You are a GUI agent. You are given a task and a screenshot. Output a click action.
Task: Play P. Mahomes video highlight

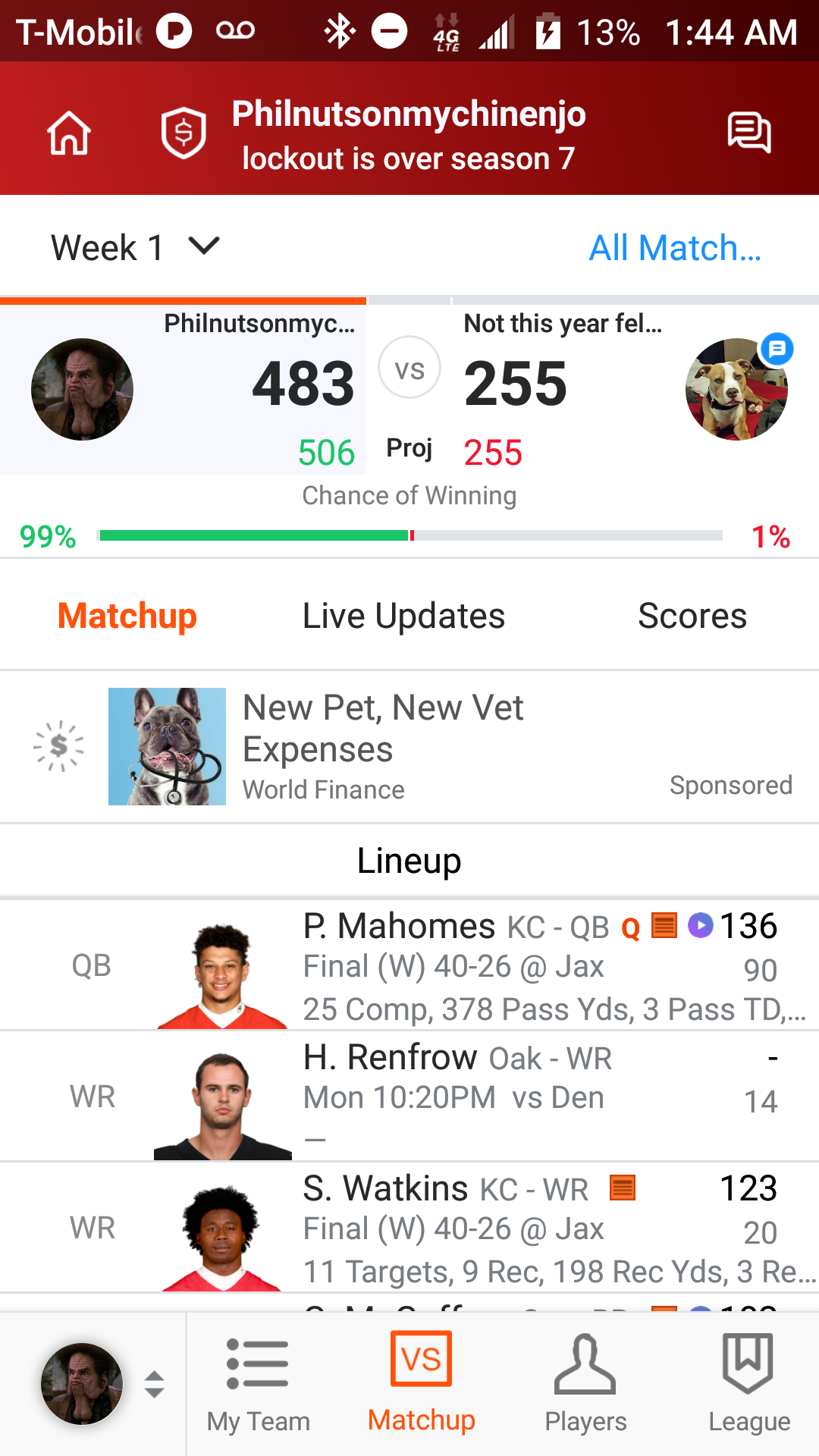coord(700,925)
